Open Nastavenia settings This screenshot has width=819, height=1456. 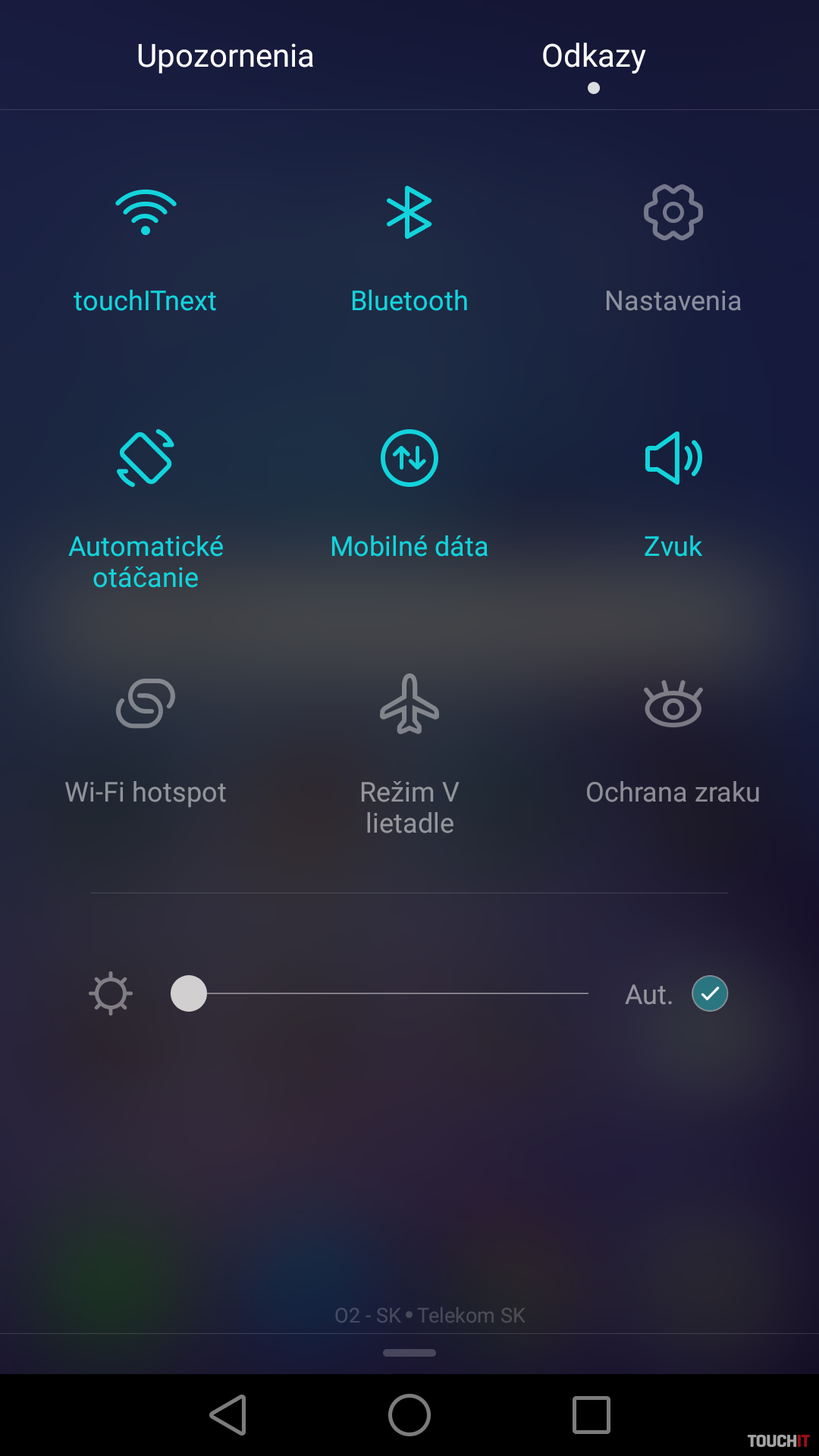pyautogui.click(x=673, y=214)
